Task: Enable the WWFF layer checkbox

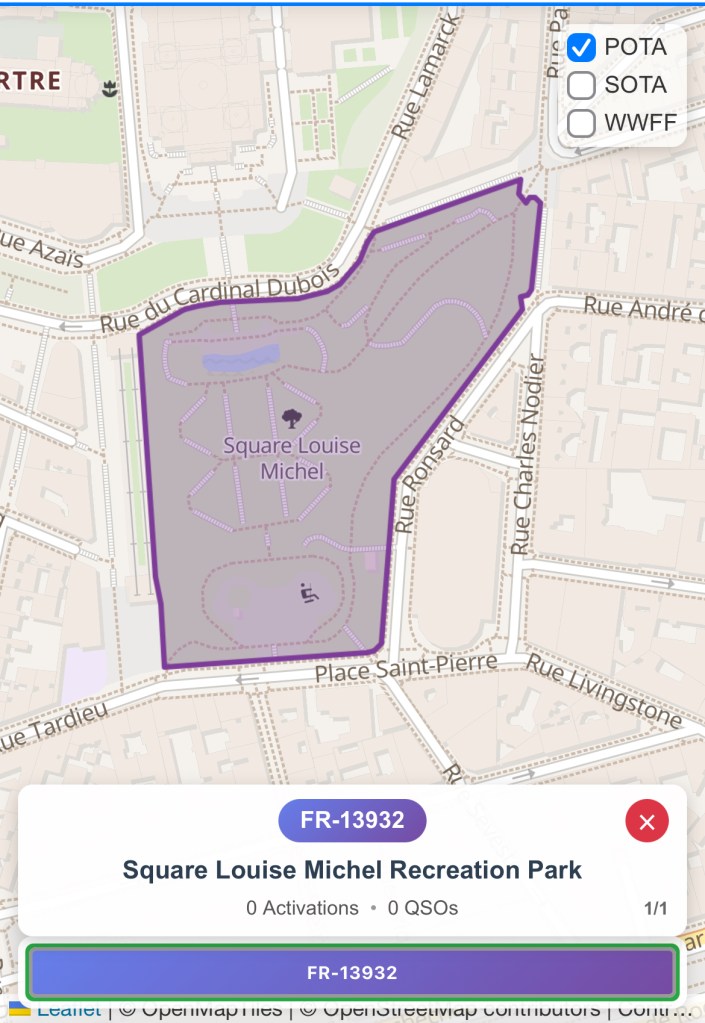Action: coord(582,123)
